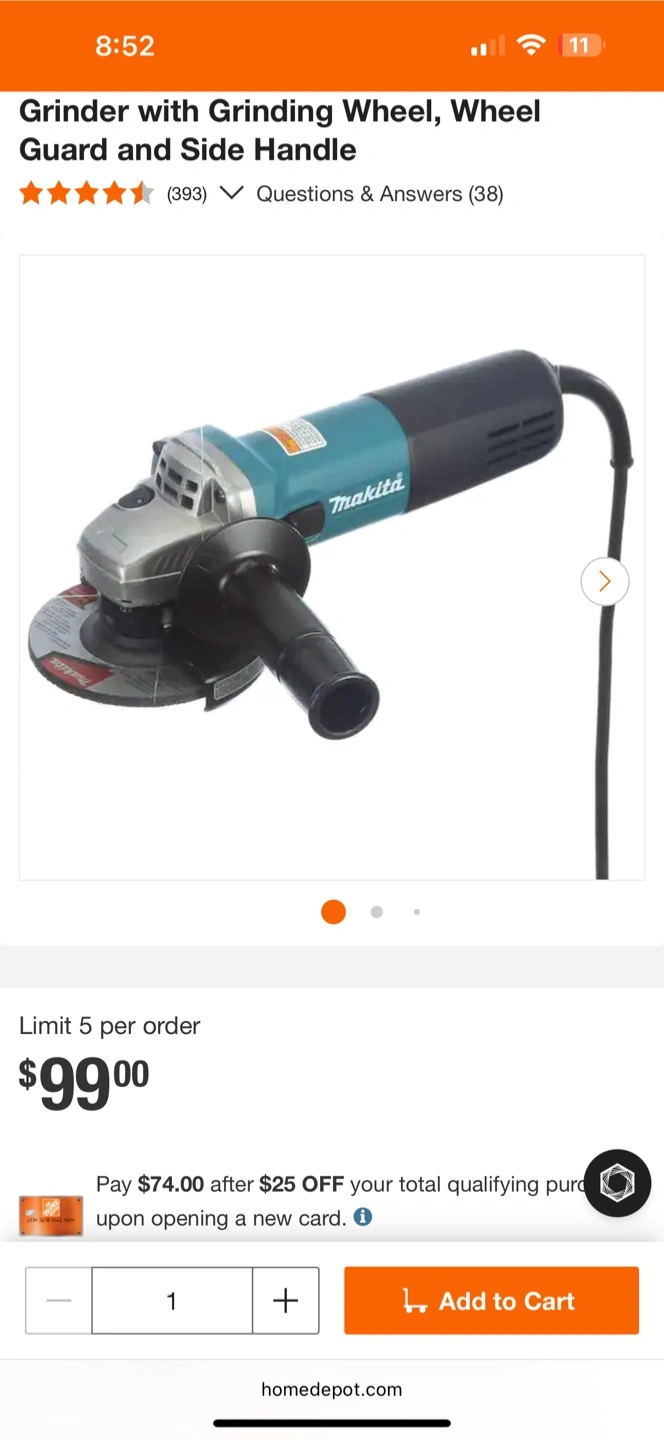Jump to the second image dot
The image size is (664, 1440).
pos(376,912)
